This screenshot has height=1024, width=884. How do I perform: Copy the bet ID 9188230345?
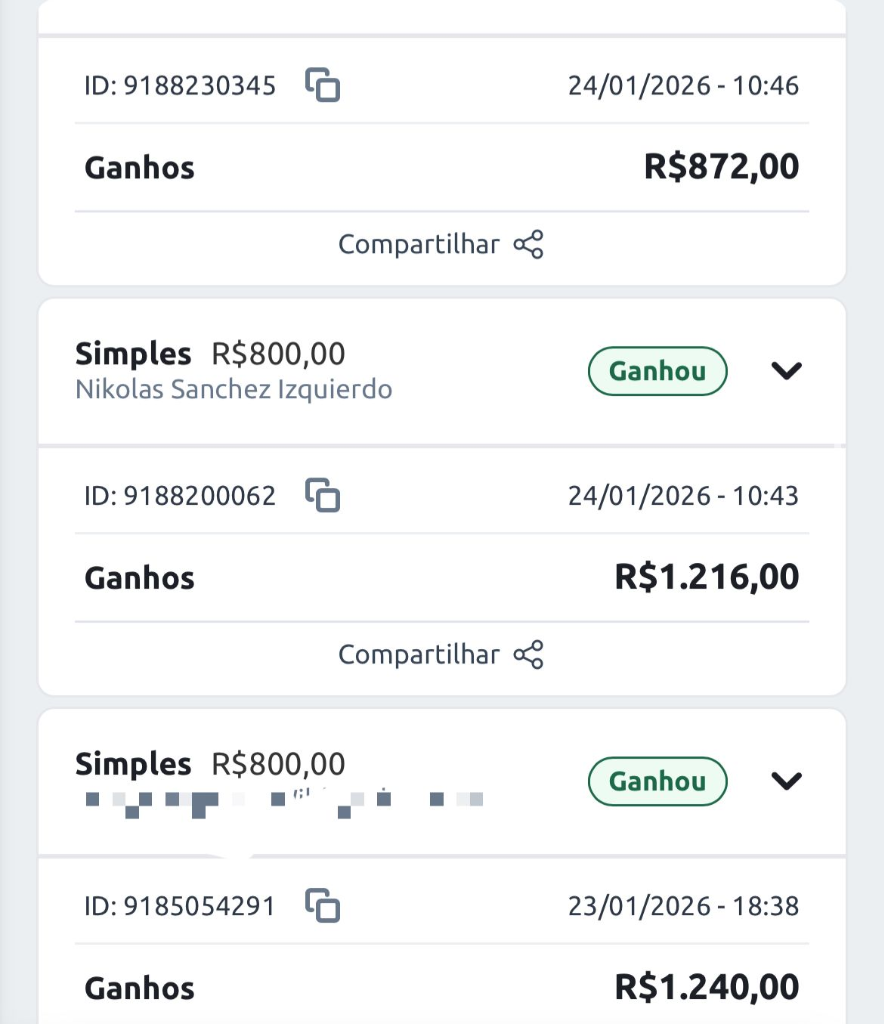[322, 85]
